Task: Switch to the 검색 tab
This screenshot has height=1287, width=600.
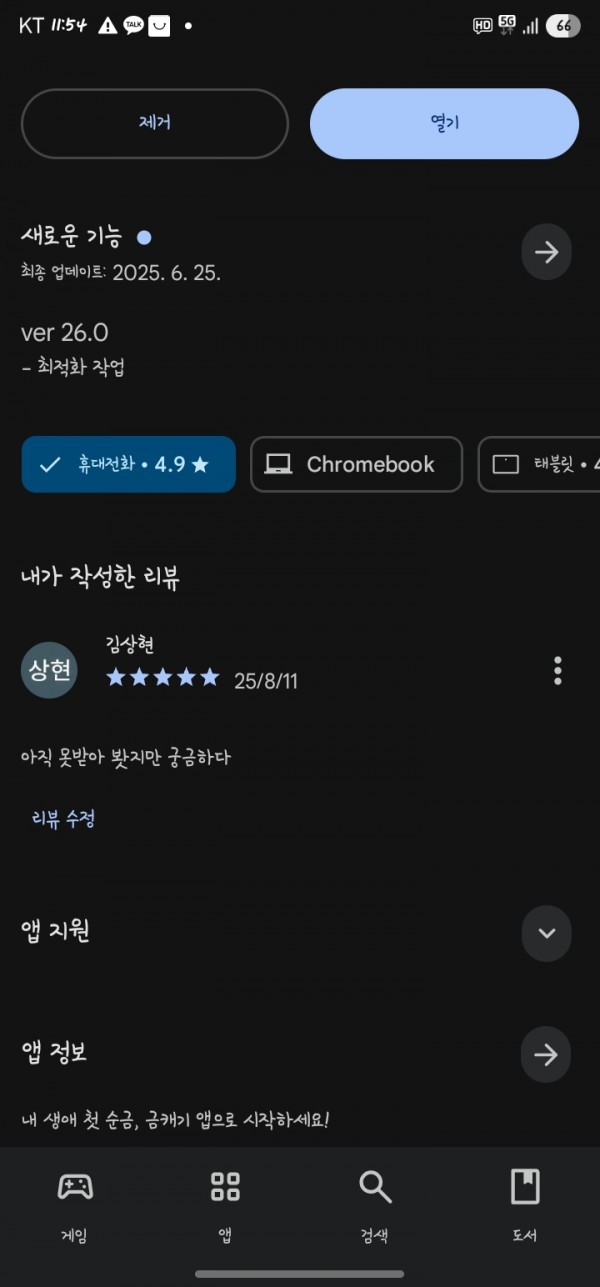Action: 375,1206
